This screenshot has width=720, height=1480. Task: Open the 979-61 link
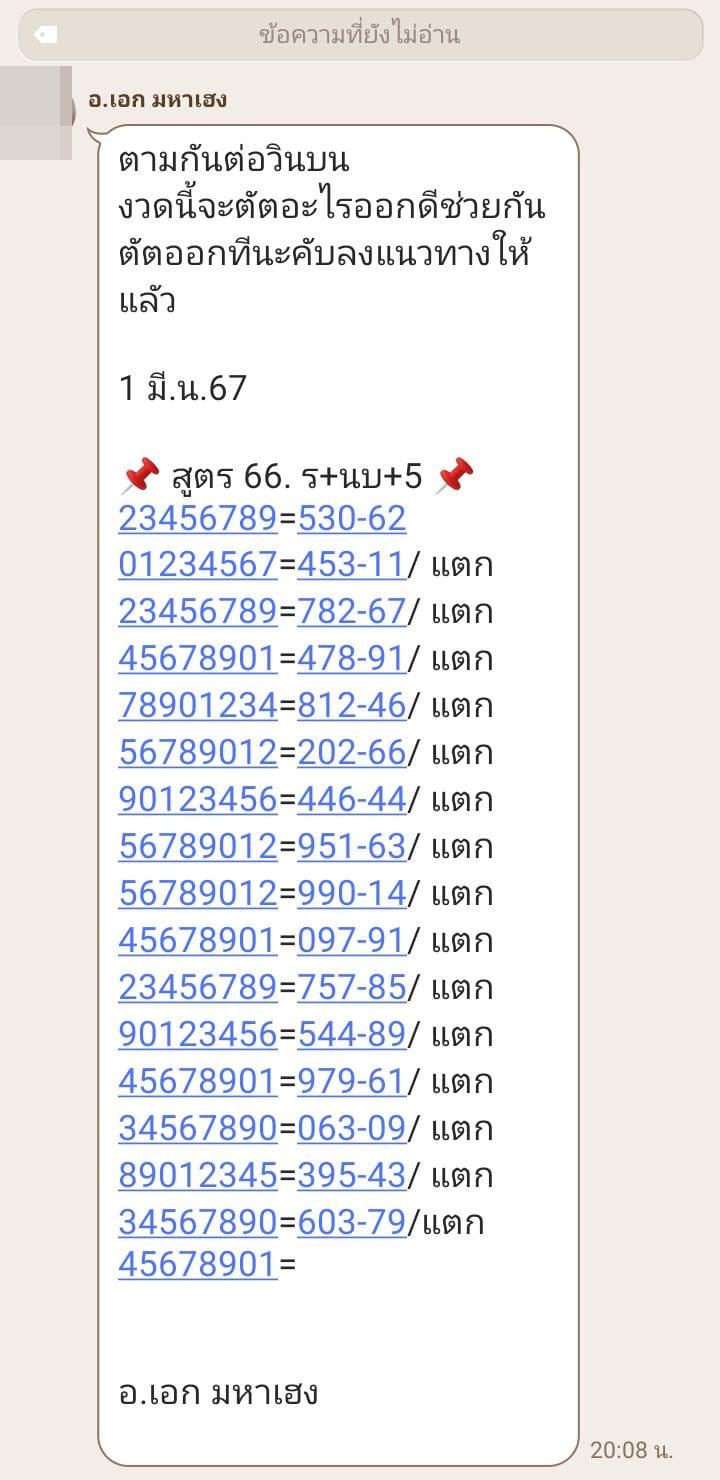pos(352,1082)
